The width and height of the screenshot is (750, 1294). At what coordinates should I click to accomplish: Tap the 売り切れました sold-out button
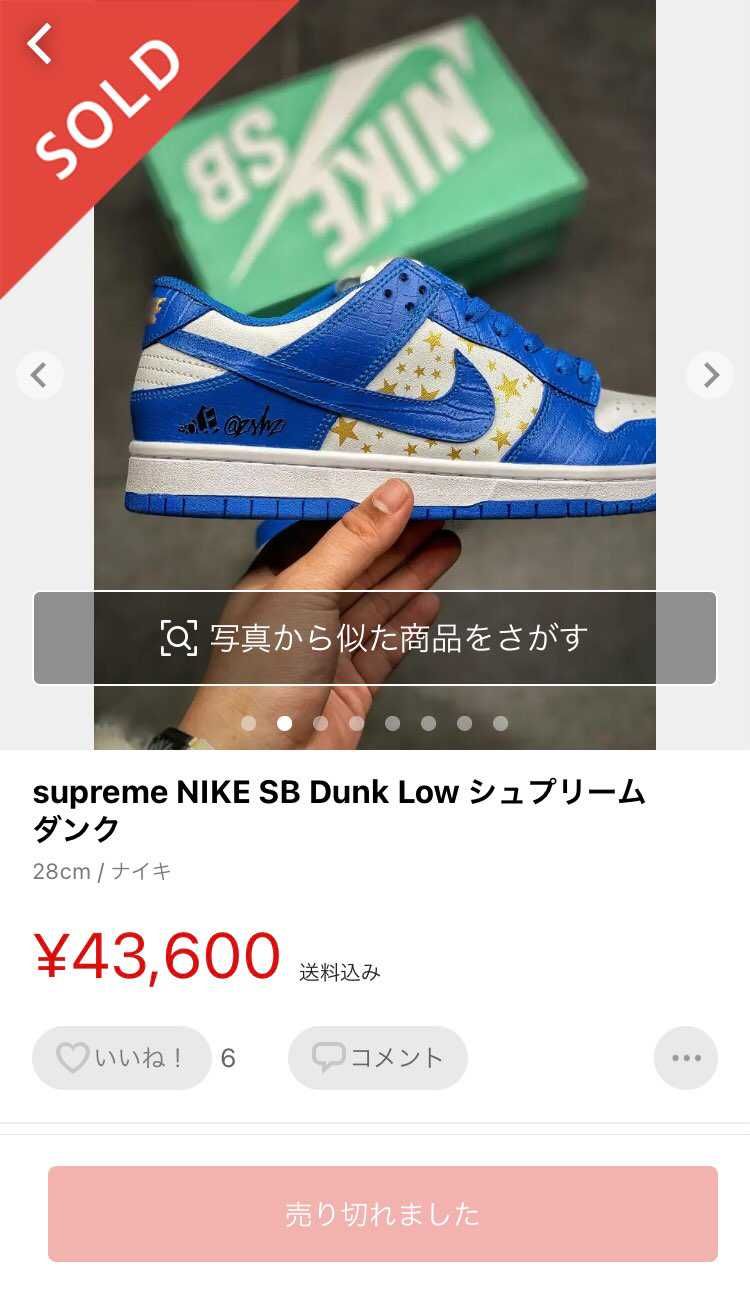(x=375, y=1213)
